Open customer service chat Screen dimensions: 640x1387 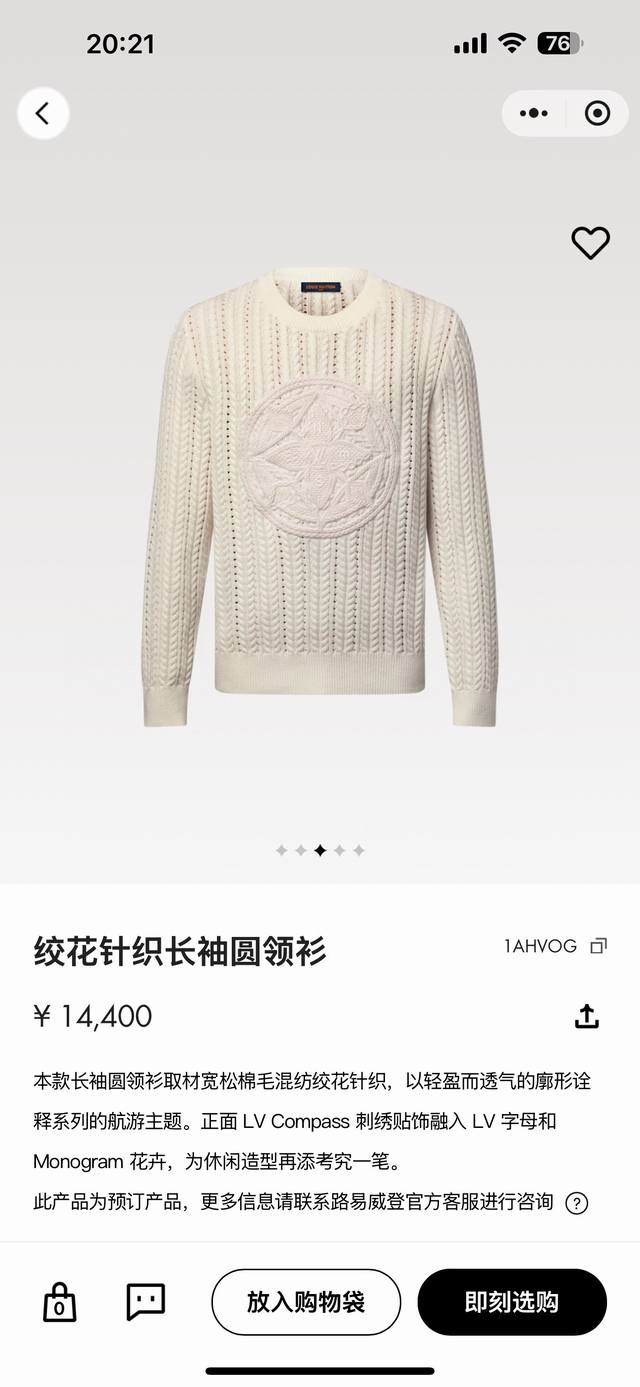pos(145,1301)
